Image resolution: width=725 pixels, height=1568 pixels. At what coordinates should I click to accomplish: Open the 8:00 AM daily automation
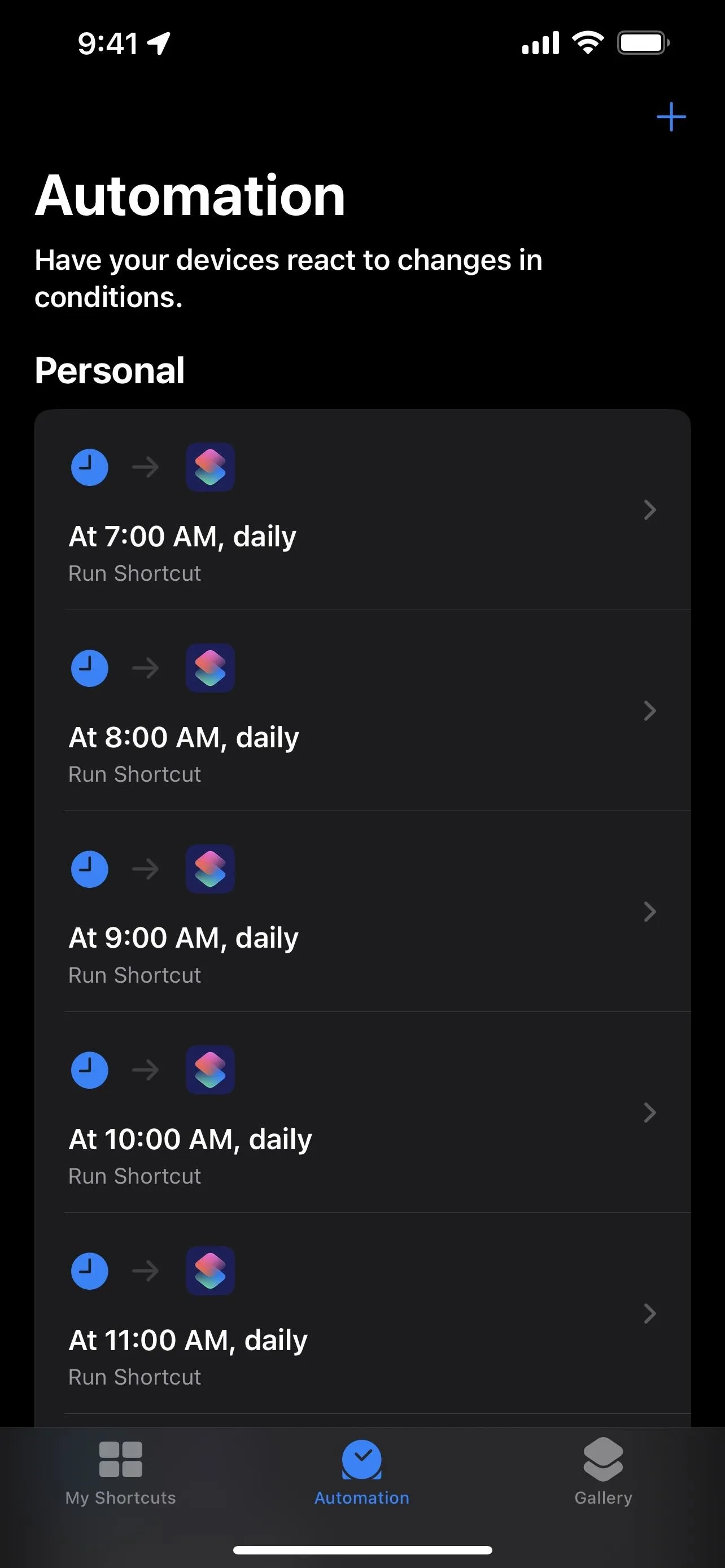click(362, 711)
